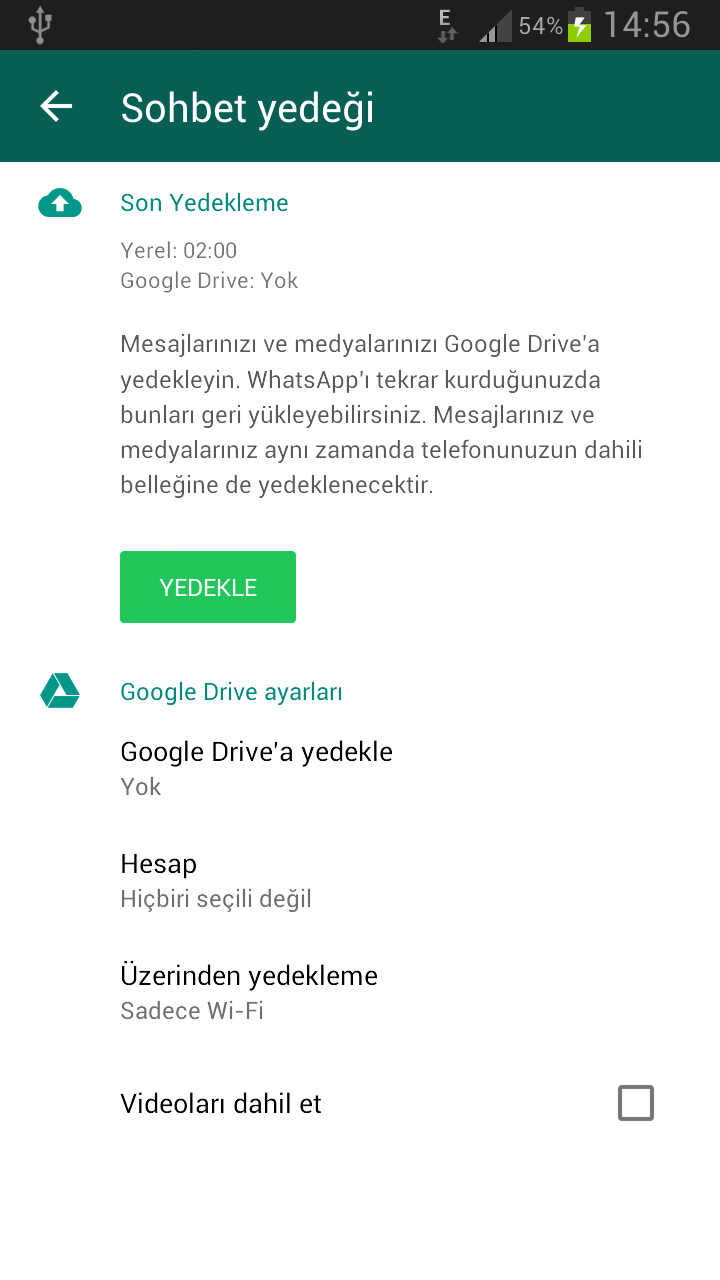Open the Üzerinden yedekleme option

[x=248, y=992]
